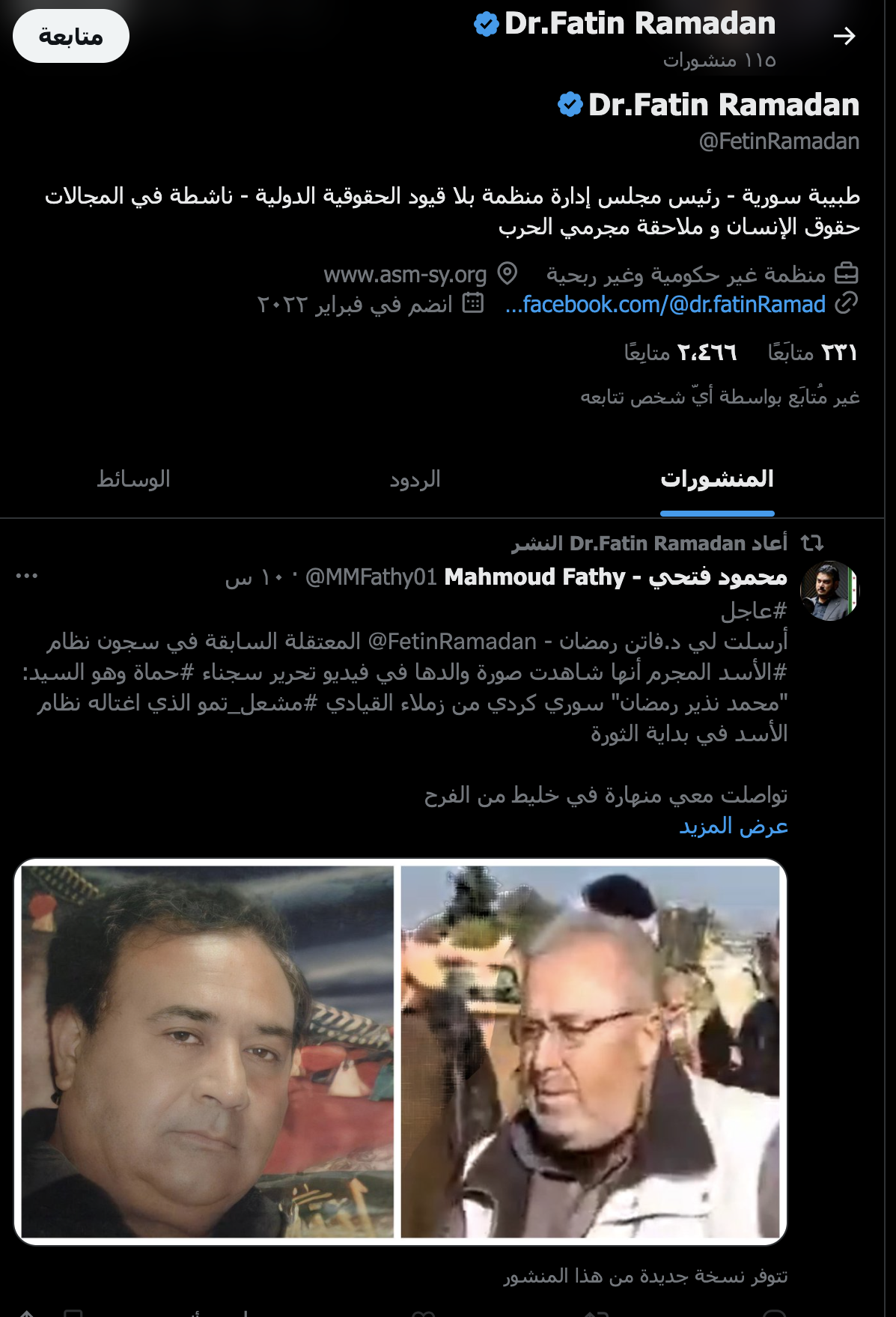
Task: Open the three-dot menu on Mahmoud Fathy's post
Action: (27, 576)
